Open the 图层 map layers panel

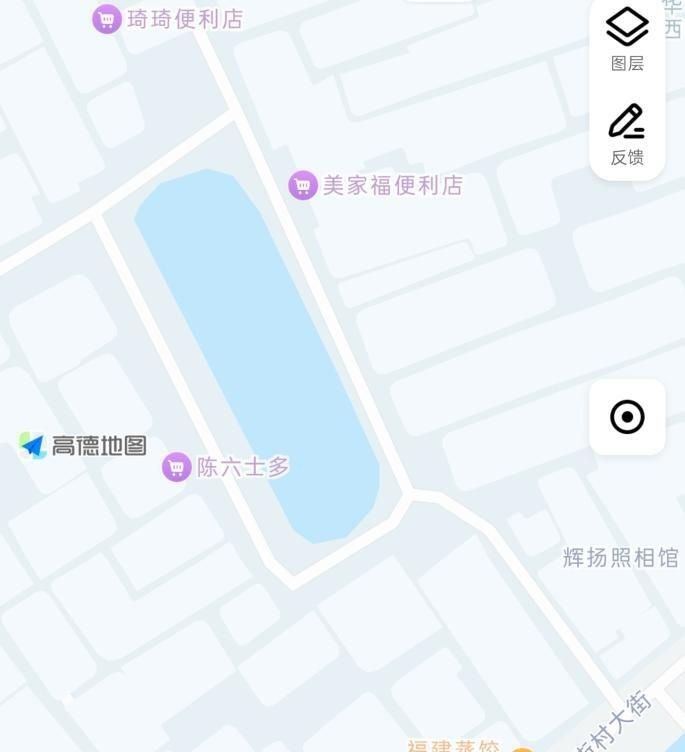627,38
